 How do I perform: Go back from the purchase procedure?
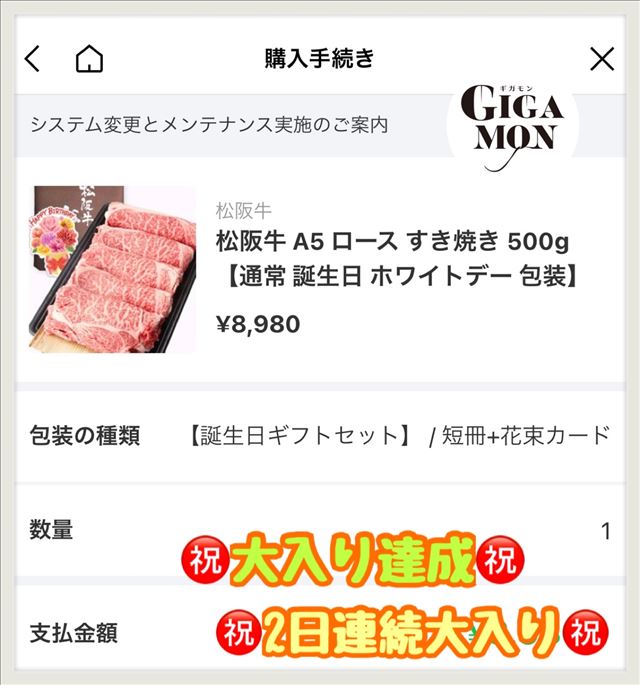point(32,59)
